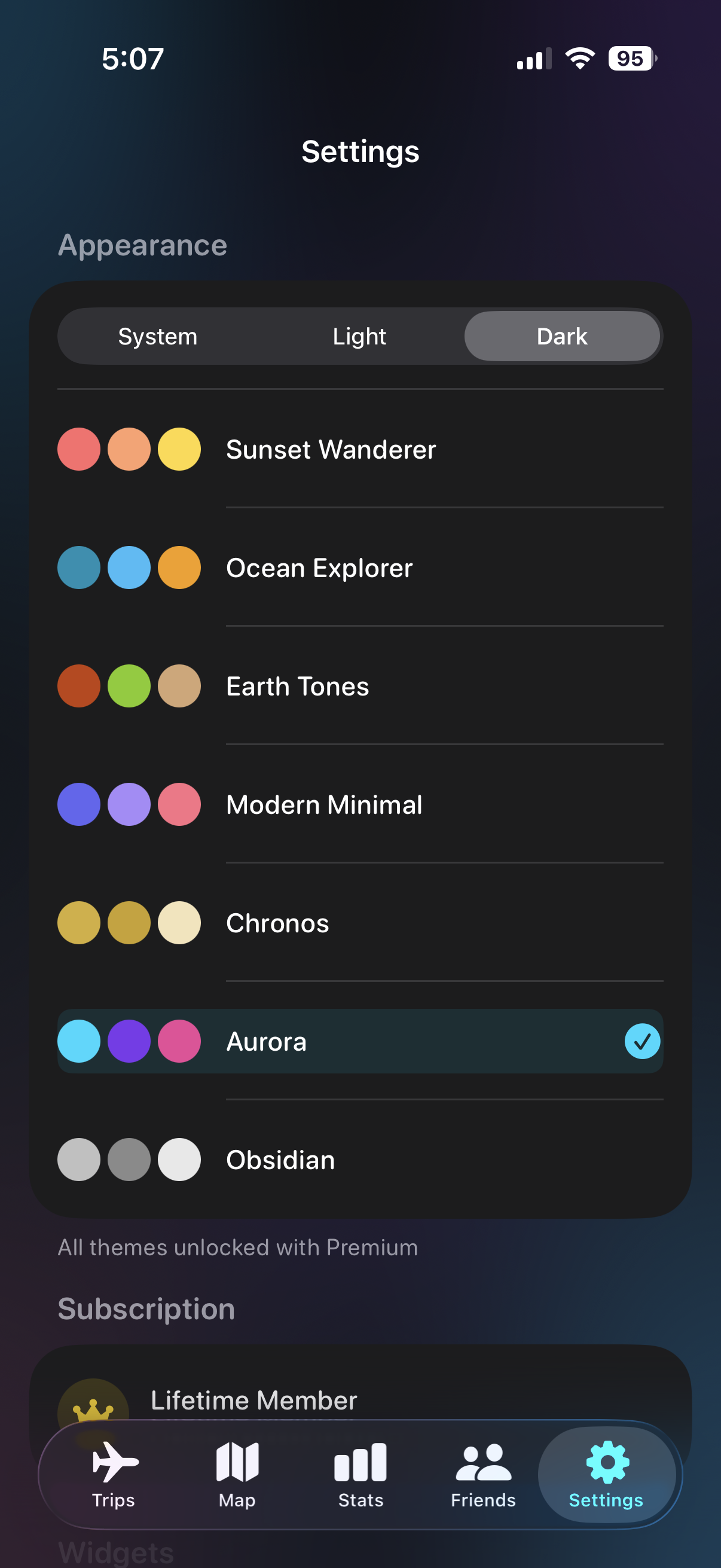Tap the Settings tab
This screenshot has height=1568, width=721.
click(606, 1474)
